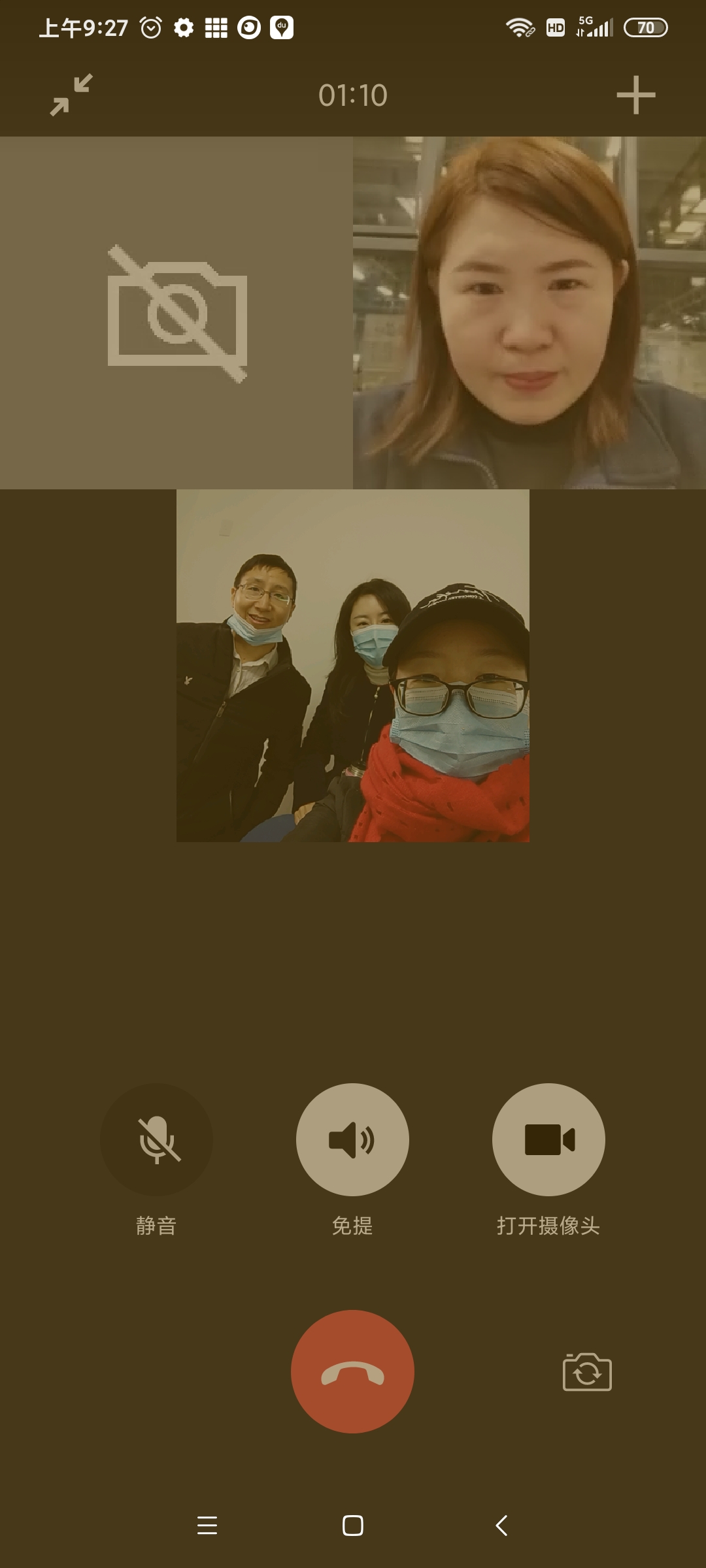Go back using the system back arrow
The image size is (706, 1568).
(x=501, y=1526)
